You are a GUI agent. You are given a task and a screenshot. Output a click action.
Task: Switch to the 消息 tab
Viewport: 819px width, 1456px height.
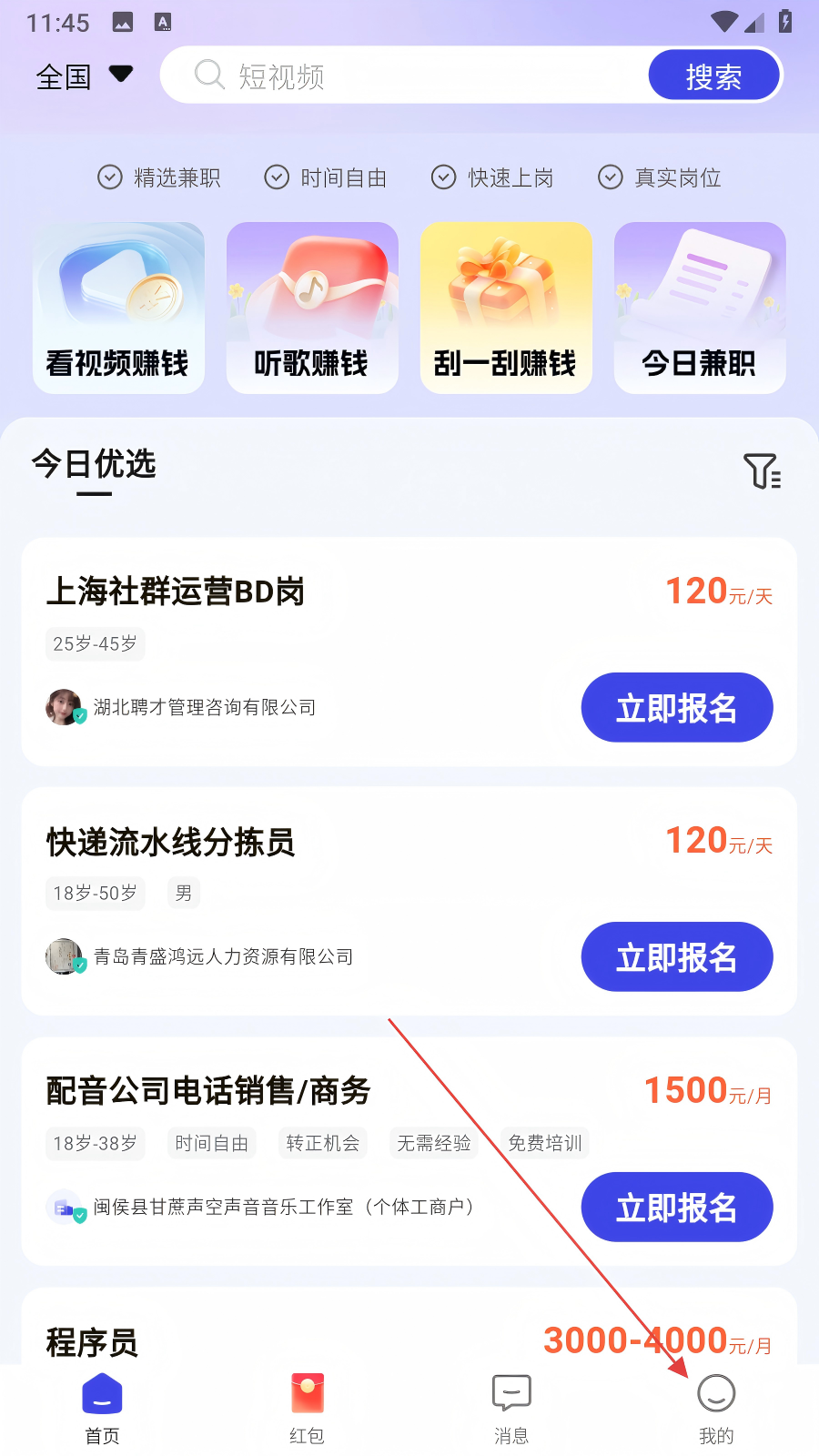click(511, 1410)
